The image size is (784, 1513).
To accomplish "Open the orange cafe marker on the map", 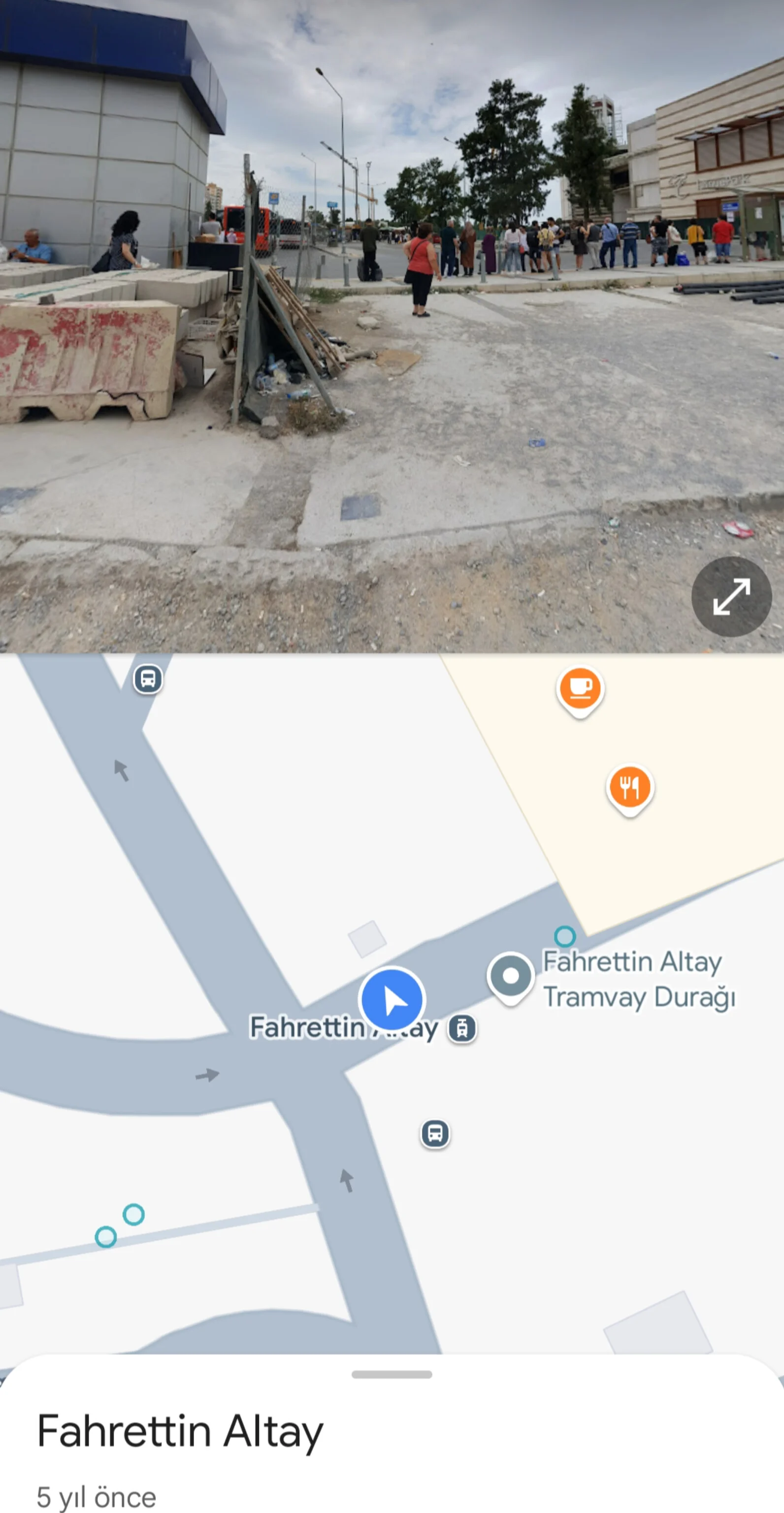I will tap(580, 689).
